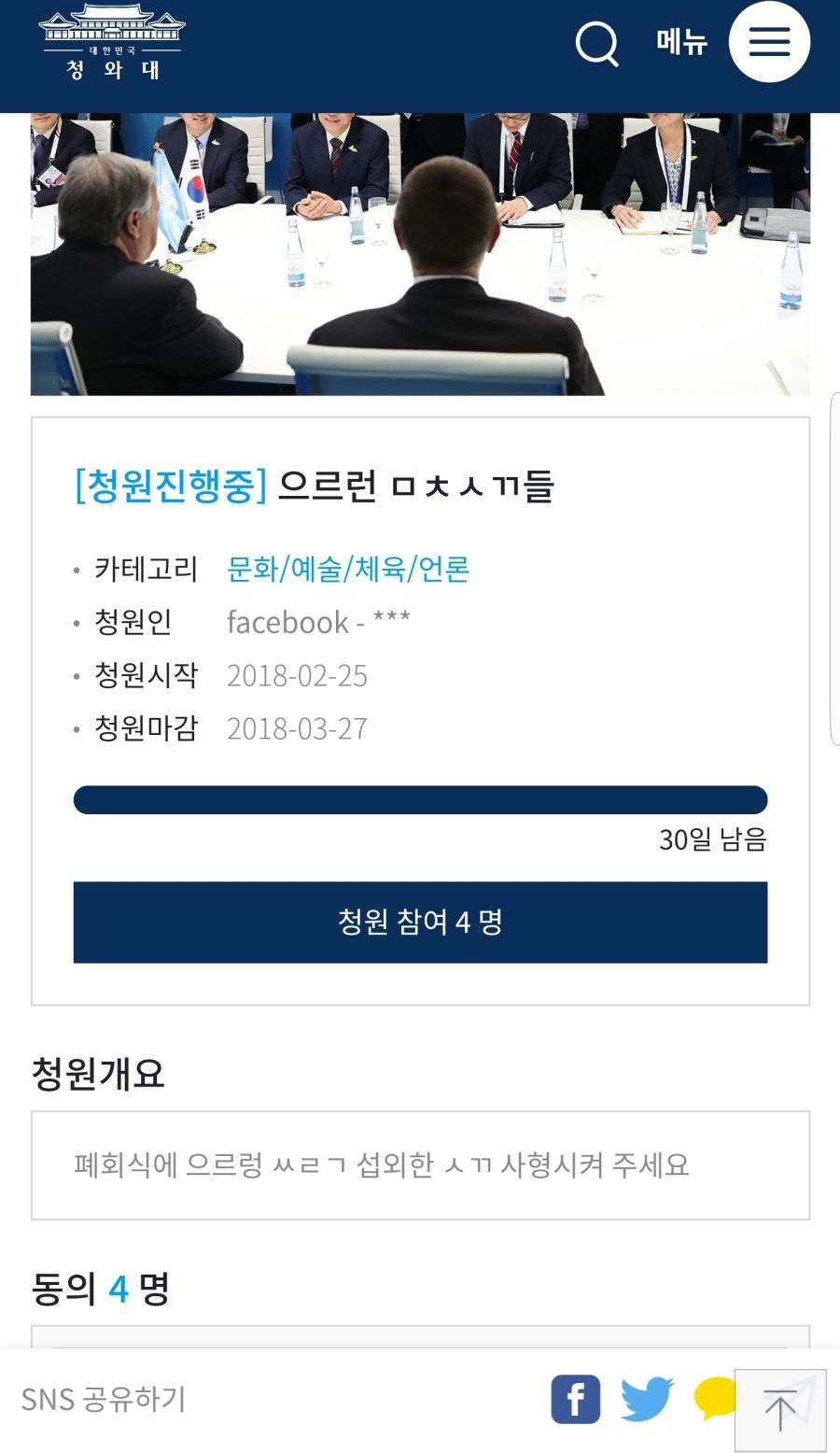
Task: Open the search magnifier icon
Action: pyautogui.click(x=597, y=43)
